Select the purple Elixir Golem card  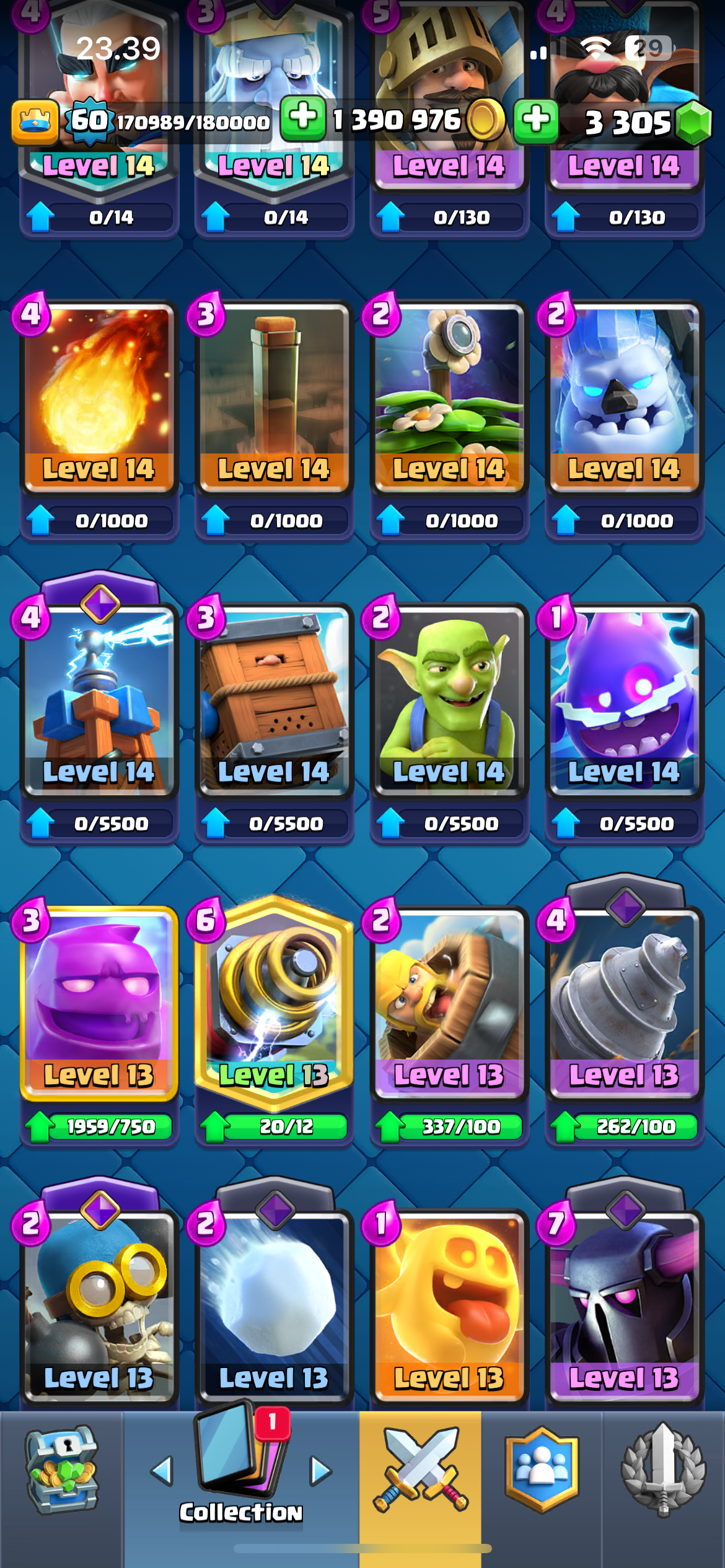(x=99, y=1003)
